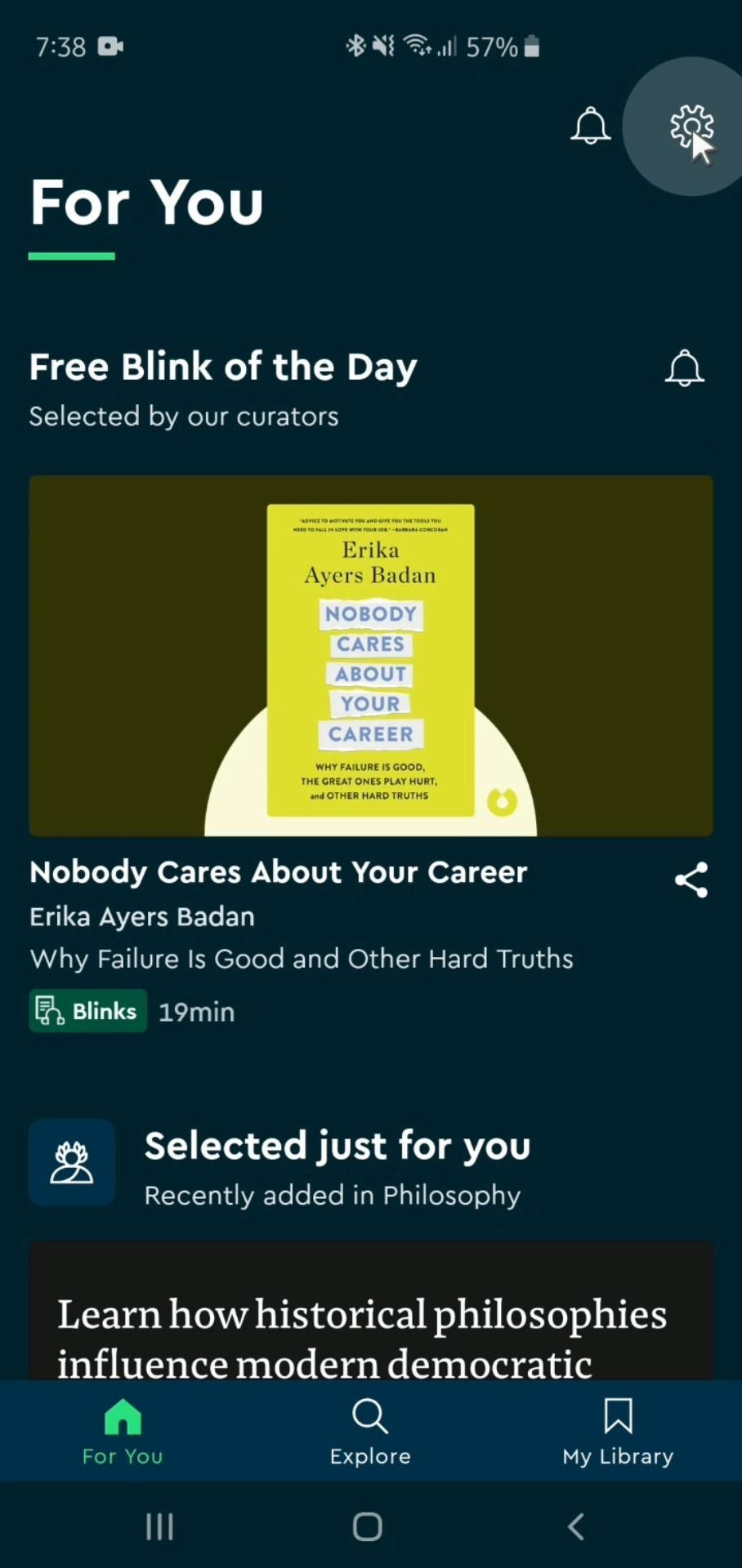Screen dimensions: 742x1568
Task: Open recent apps from the navigation bar
Action: tap(159, 1526)
